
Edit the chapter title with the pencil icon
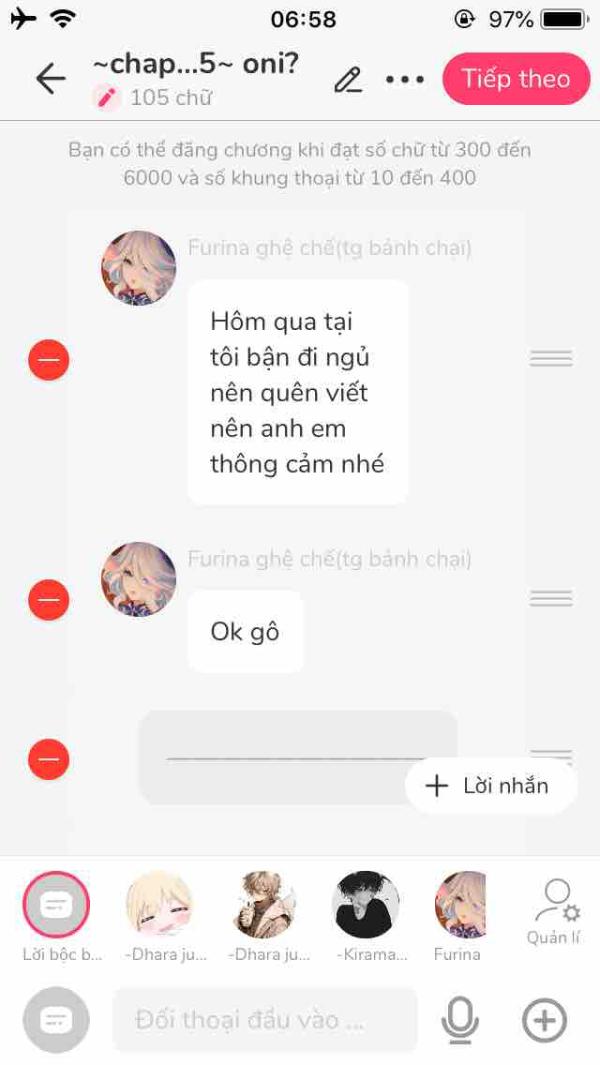(x=348, y=80)
